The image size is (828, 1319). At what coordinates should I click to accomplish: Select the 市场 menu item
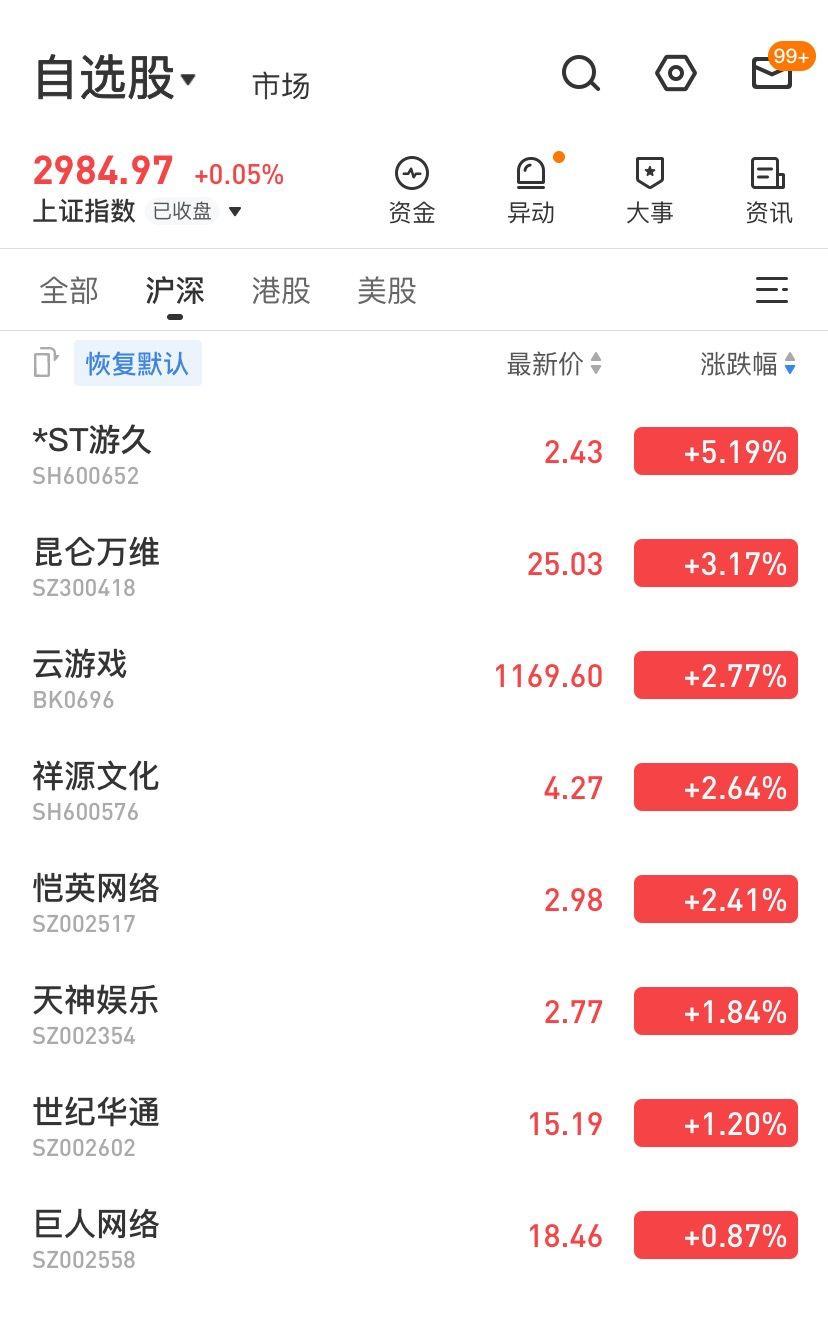click(281, 85)
